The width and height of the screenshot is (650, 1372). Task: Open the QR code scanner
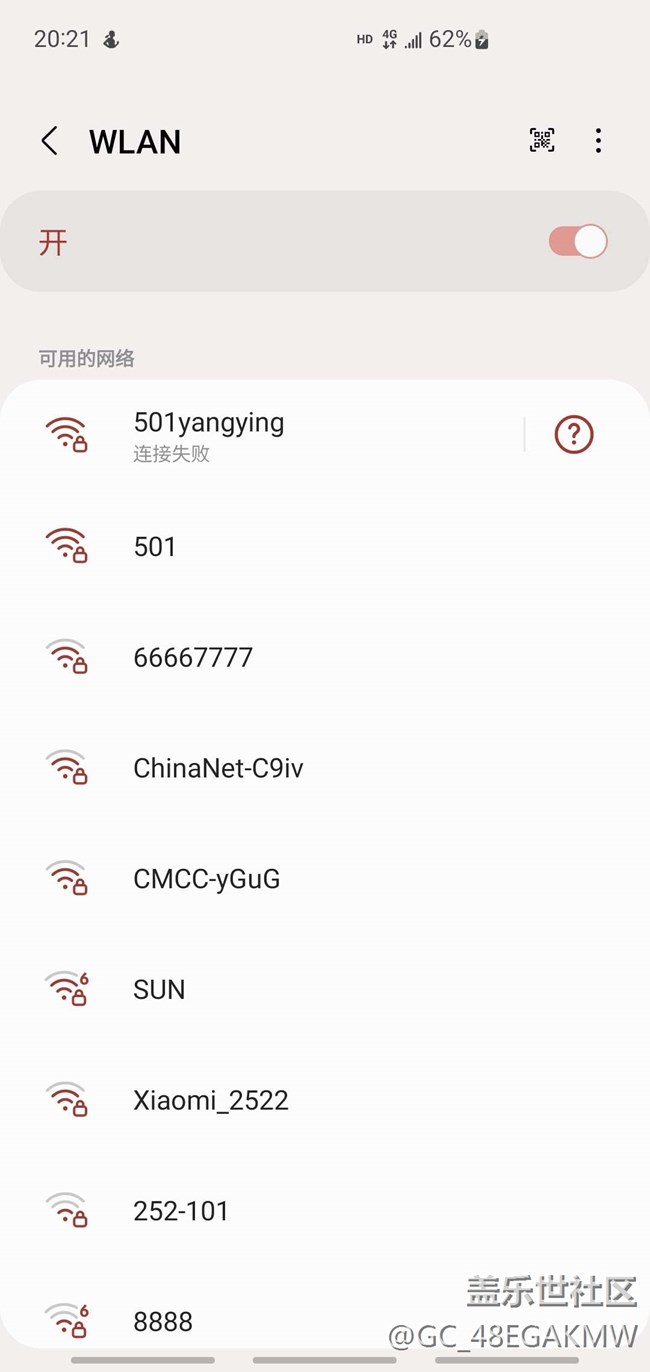[x=542, y=140]
